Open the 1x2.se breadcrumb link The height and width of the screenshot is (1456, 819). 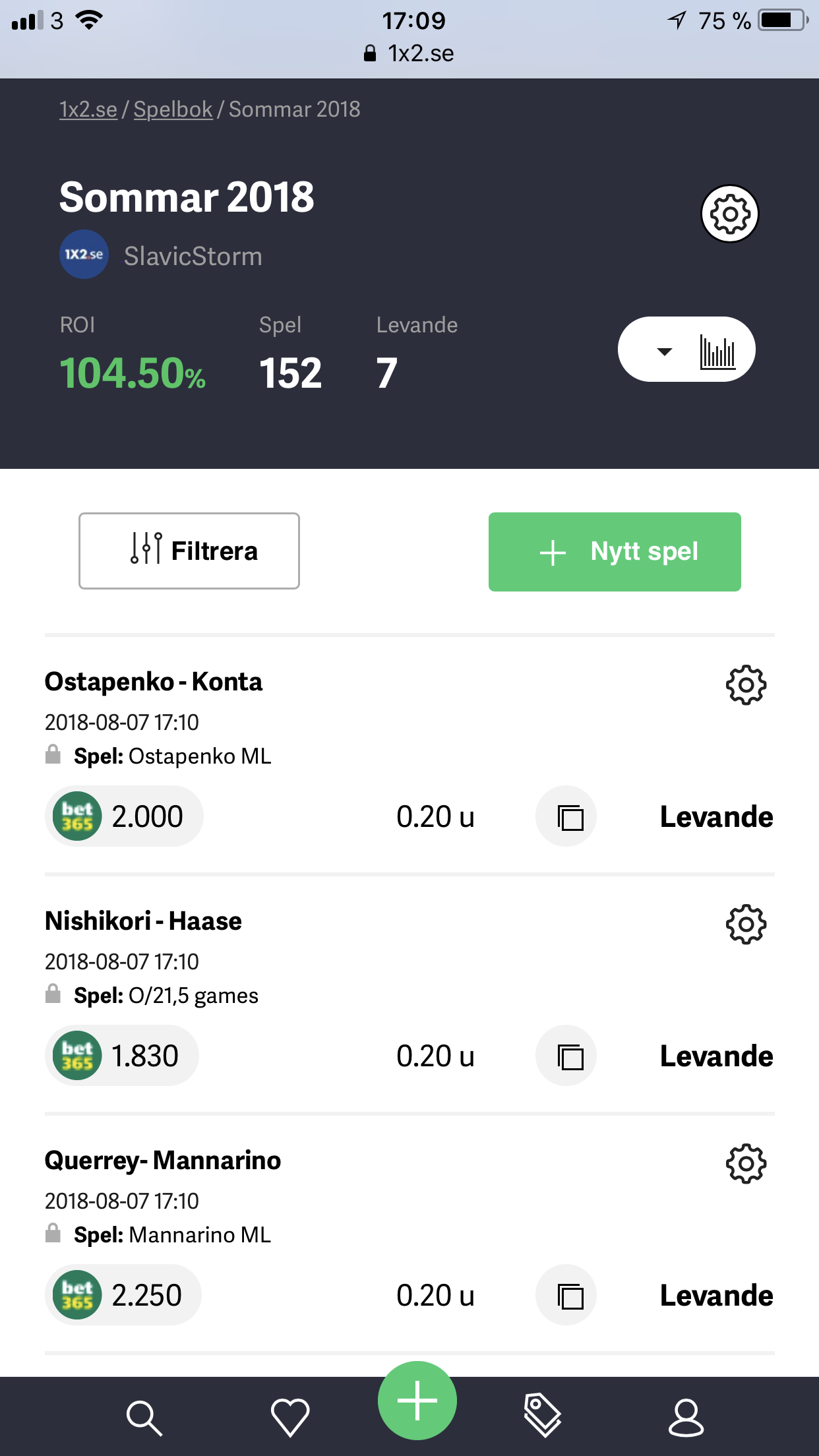88,109
